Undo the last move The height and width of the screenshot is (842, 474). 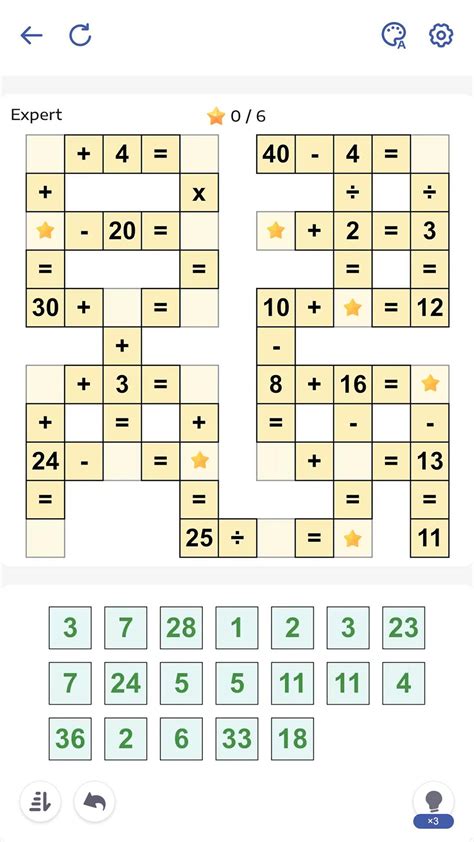(x=94, y=802)
